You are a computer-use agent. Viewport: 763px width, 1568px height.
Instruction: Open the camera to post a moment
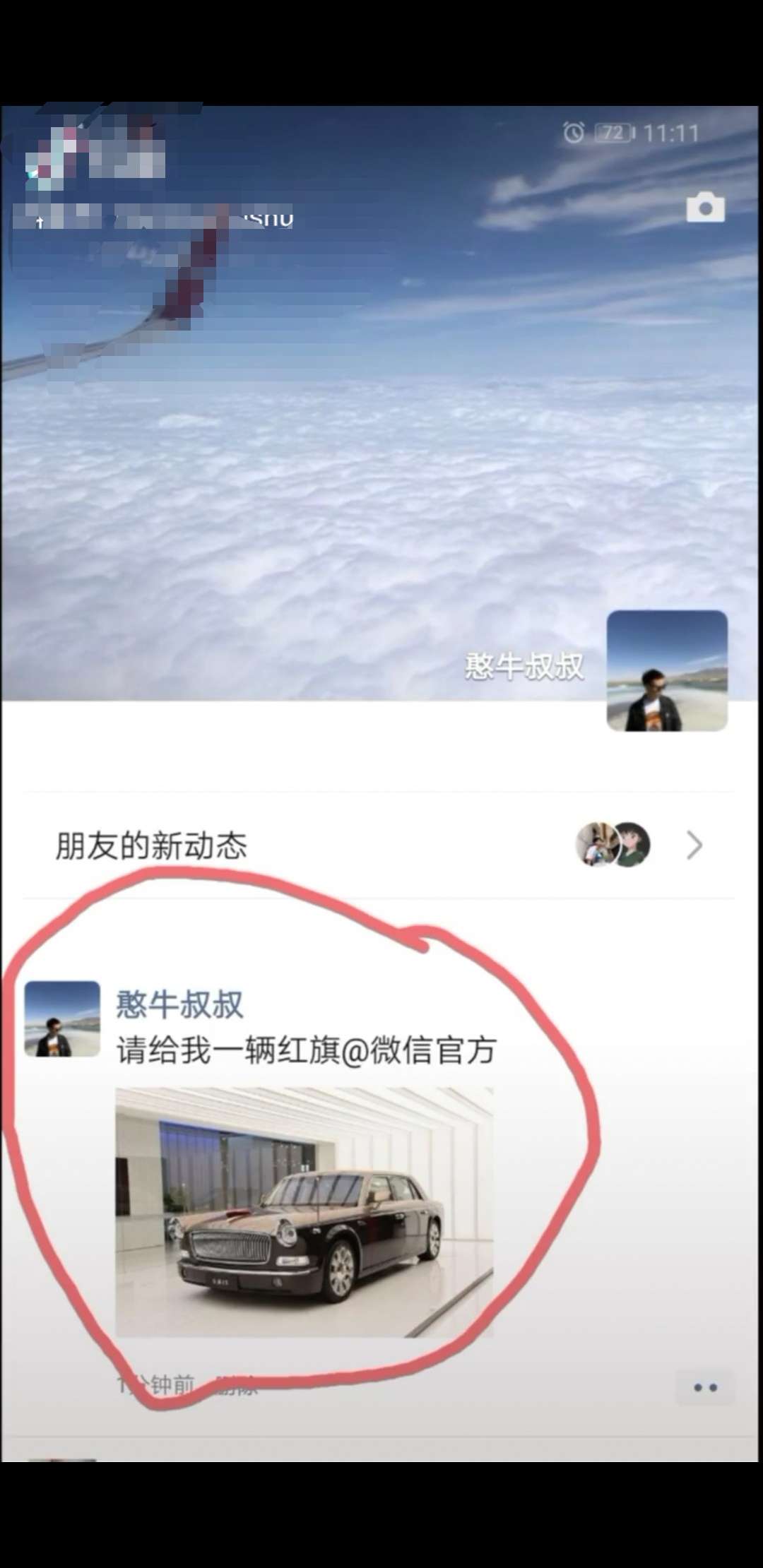tap(705, 207)
